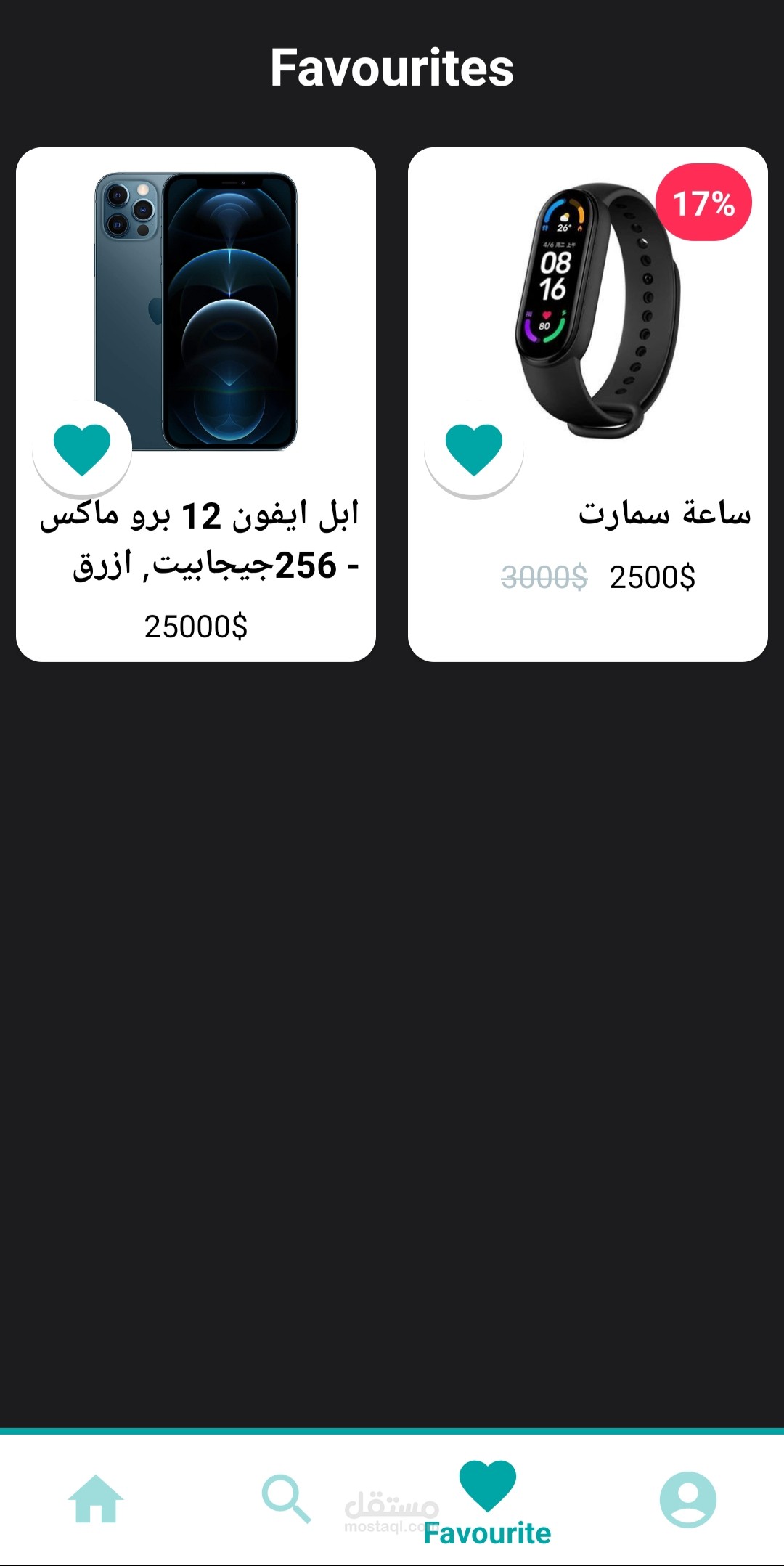
Task: Go to the Home tab
Action: pyautogui.click(x=96, y=1498)
